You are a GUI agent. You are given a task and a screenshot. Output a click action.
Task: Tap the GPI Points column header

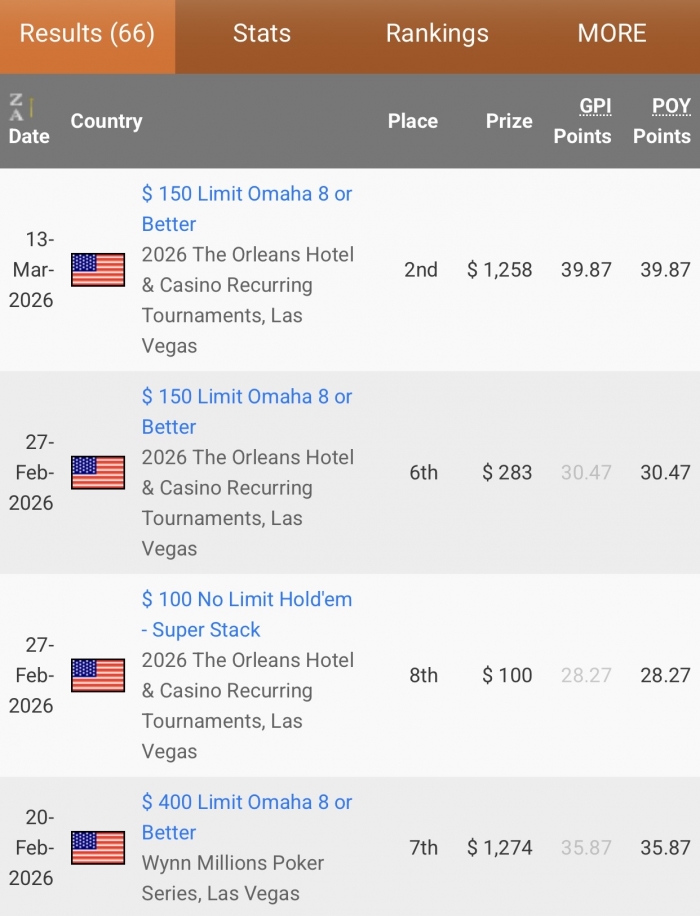(x=582, y=121)
